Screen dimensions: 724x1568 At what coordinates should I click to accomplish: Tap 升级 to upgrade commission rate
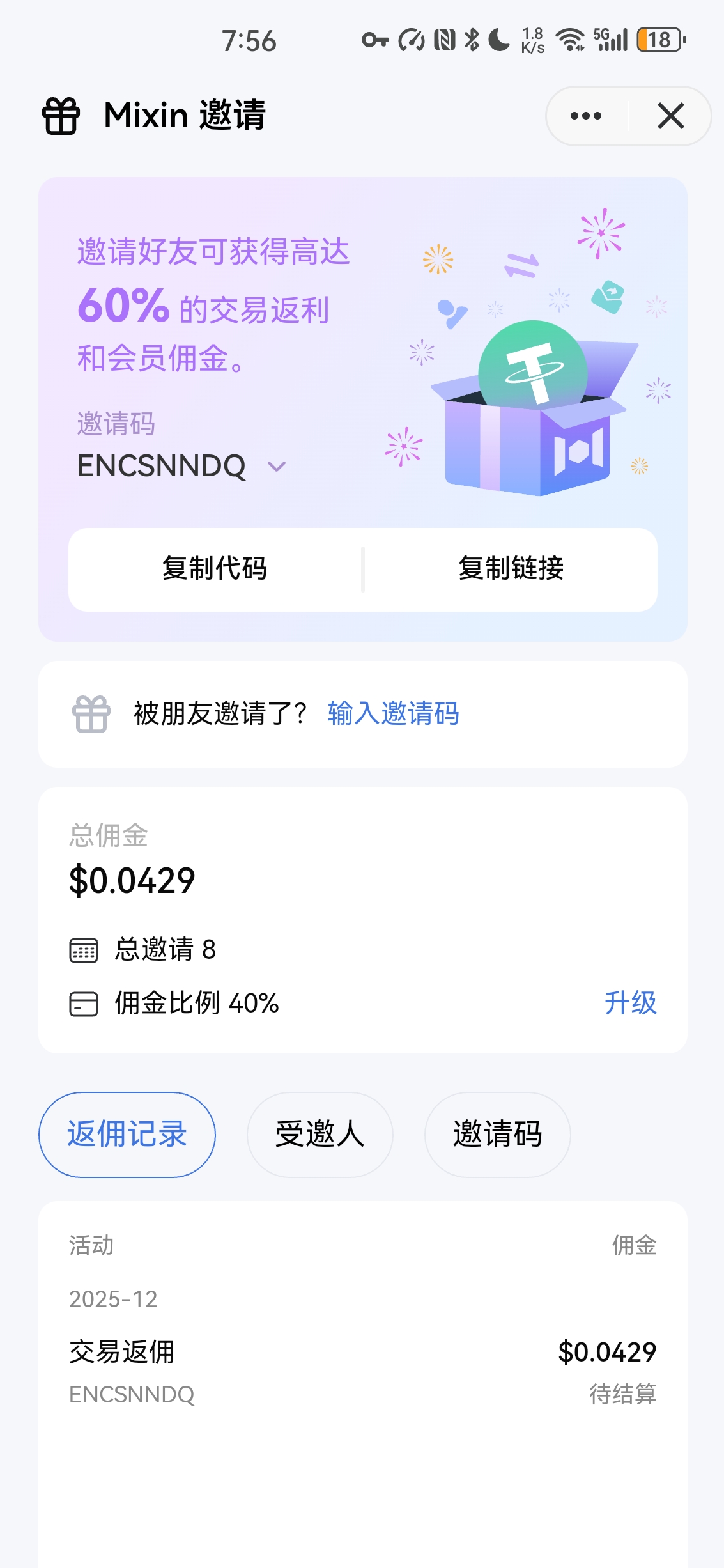630,1003
